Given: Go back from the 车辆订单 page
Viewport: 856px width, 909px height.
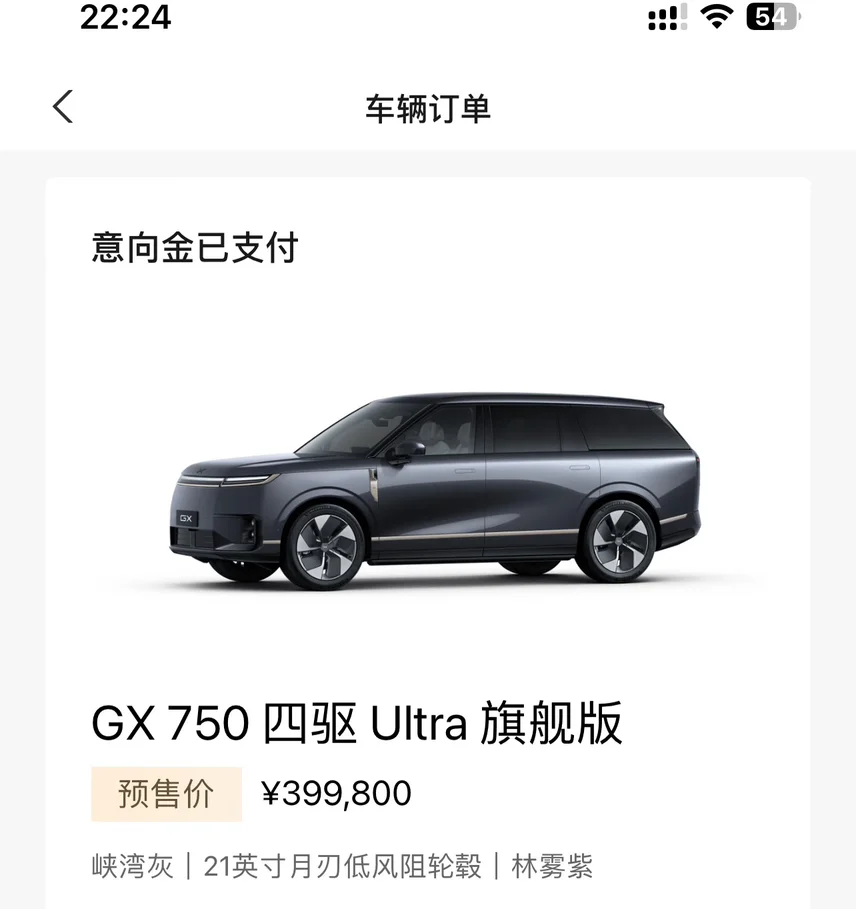Looking at the screenshot, I should pos(63,107).
